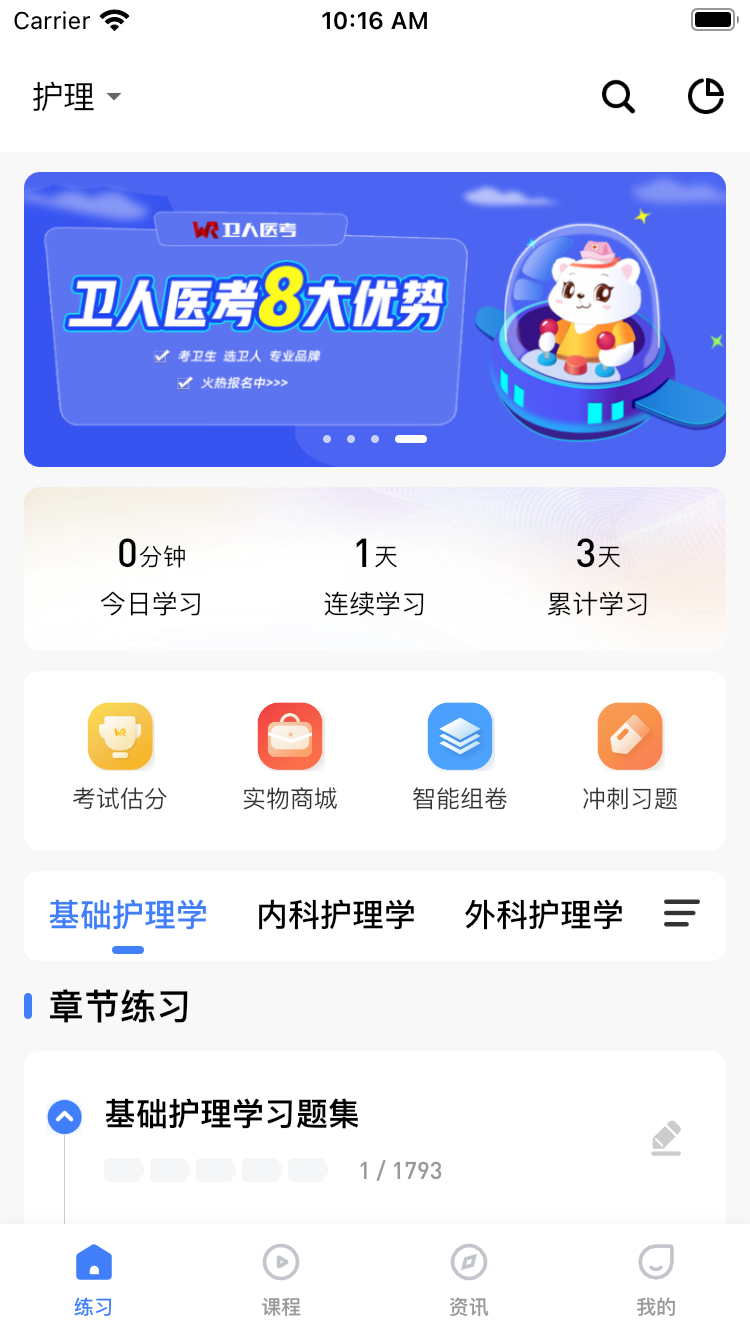The height and width of the screenshot is (1334, 750).
Task: Expand more subjects via the sort menu icon
Action: [681, 913]
